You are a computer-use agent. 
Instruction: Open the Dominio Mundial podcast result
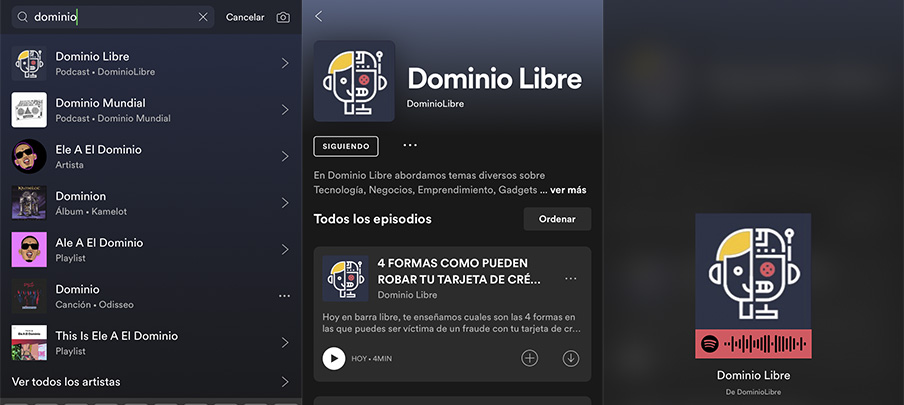coord(150,110)
